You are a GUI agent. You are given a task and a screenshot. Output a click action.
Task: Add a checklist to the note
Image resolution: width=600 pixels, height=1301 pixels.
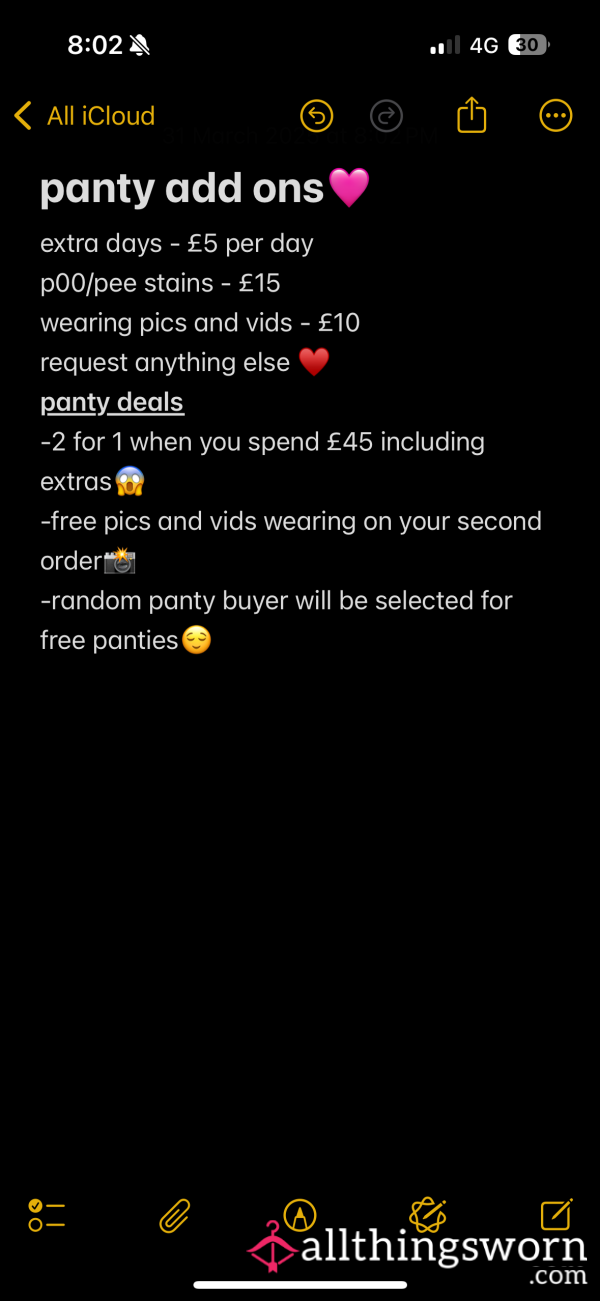pyautogui.click(x=46, y=1215)
